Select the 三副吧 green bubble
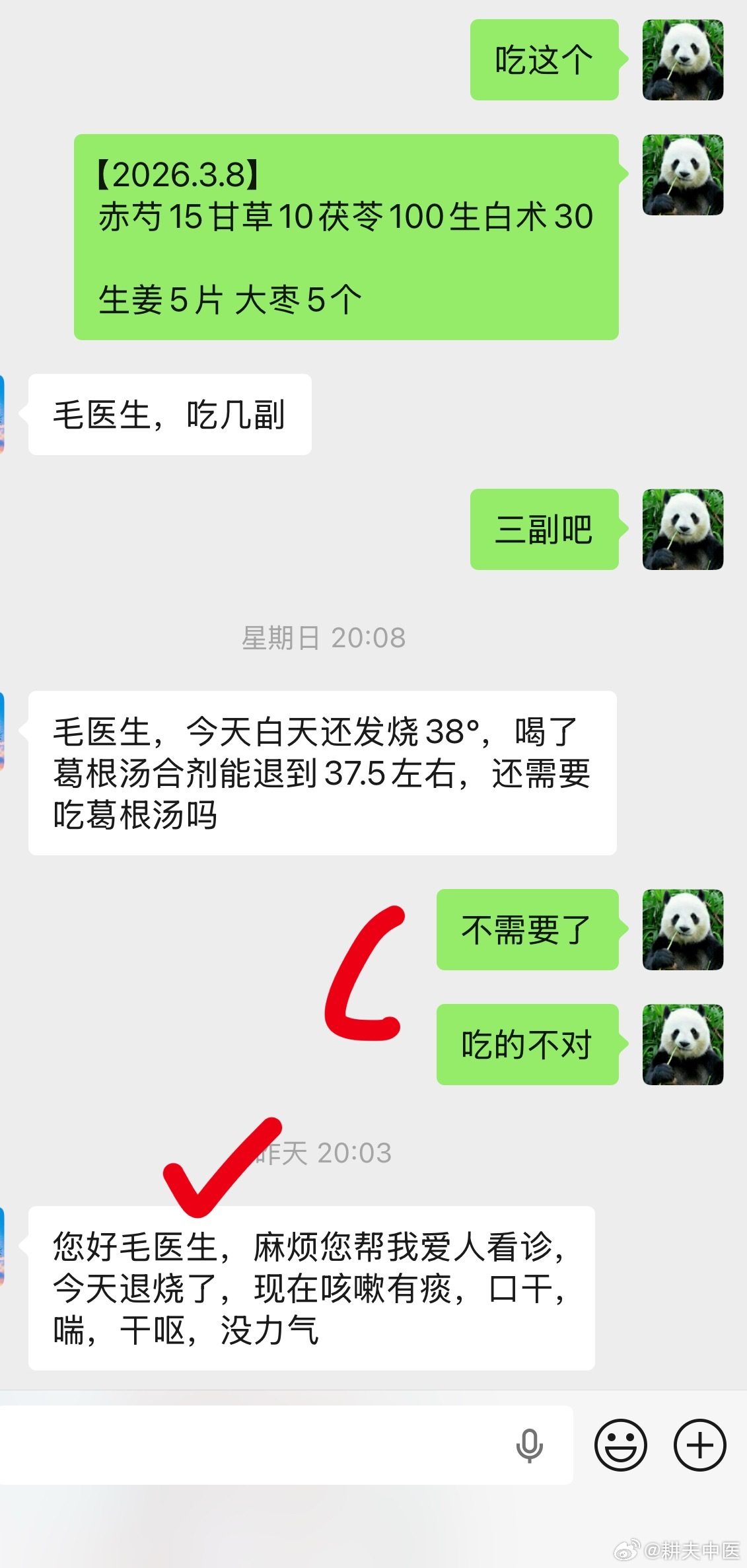This screenshot has width=747, height=1568. [x=544, y=528]
